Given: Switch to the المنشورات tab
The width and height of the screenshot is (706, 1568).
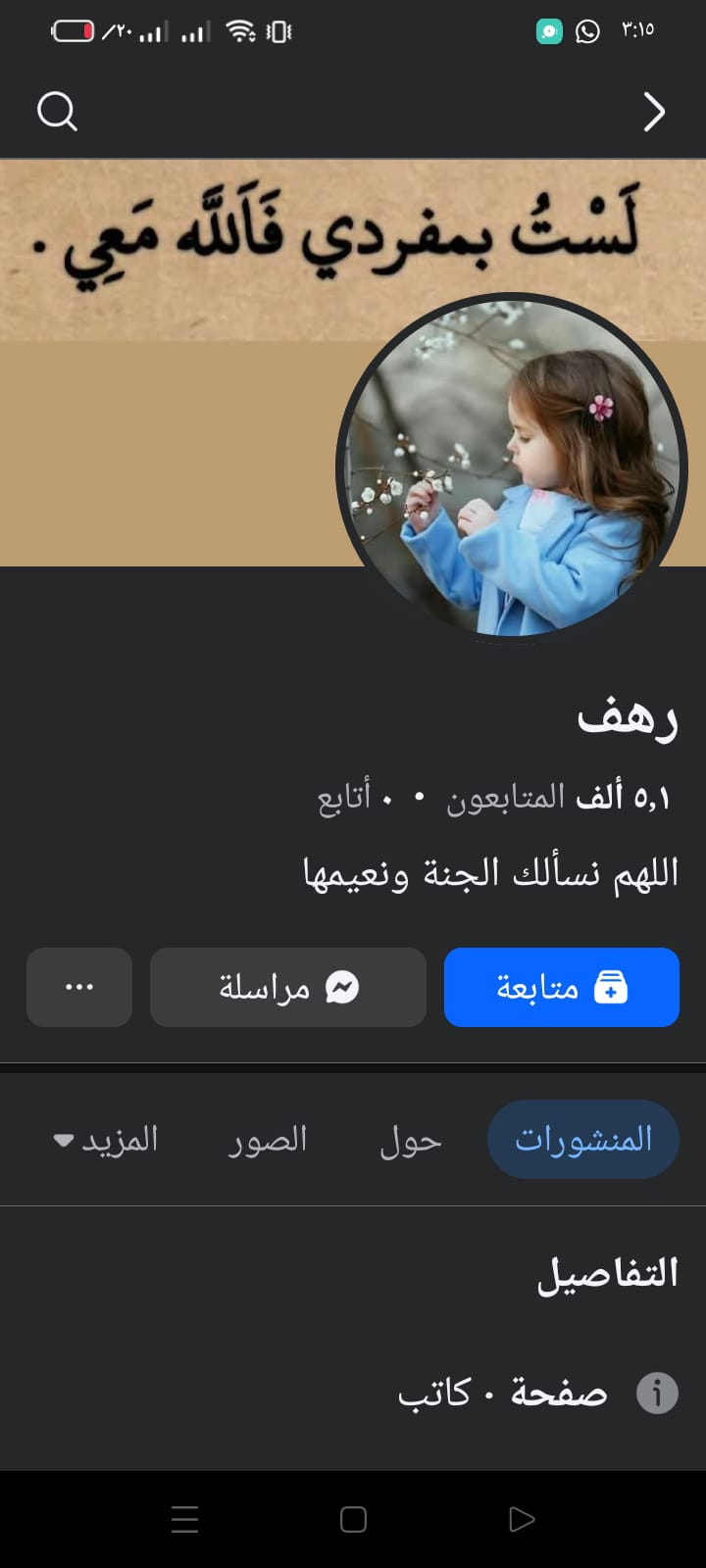Looking at the screenshot, I should 582,1140.
